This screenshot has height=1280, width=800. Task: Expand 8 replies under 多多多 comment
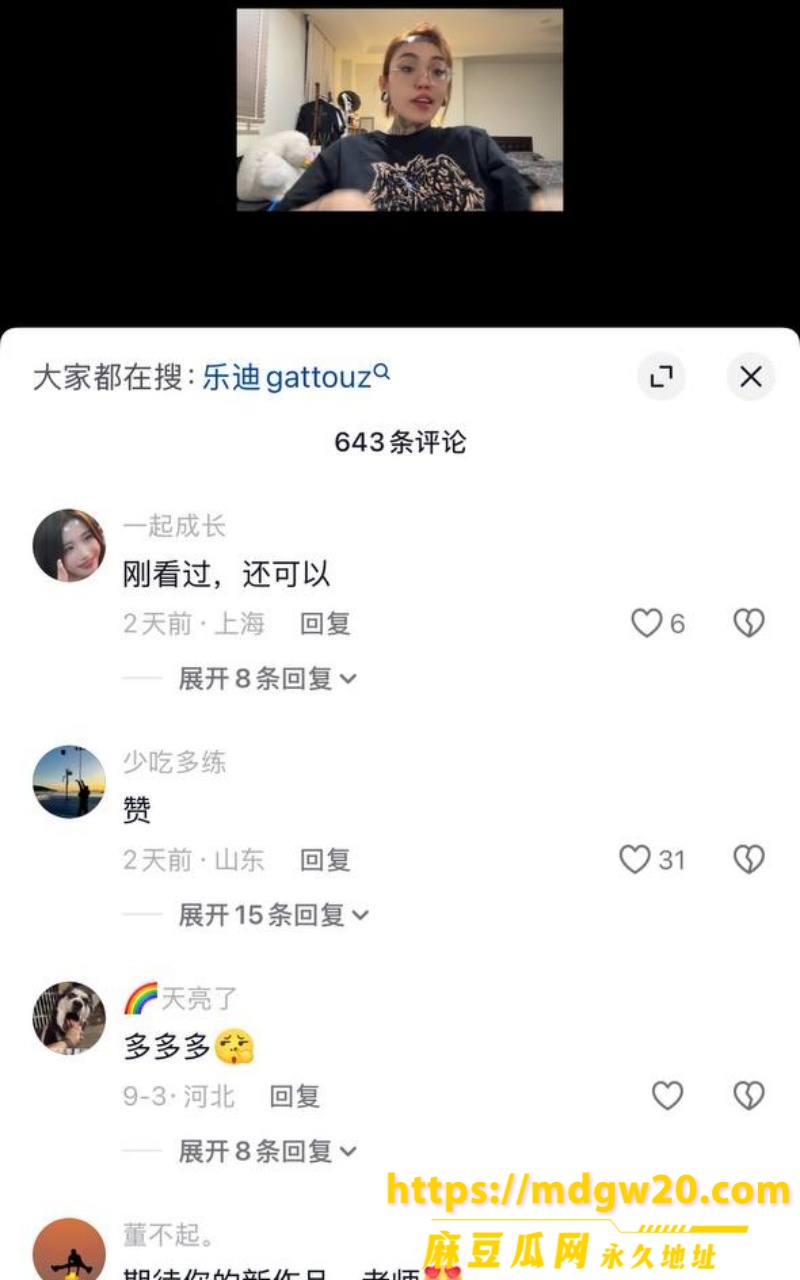(267, 1151)
